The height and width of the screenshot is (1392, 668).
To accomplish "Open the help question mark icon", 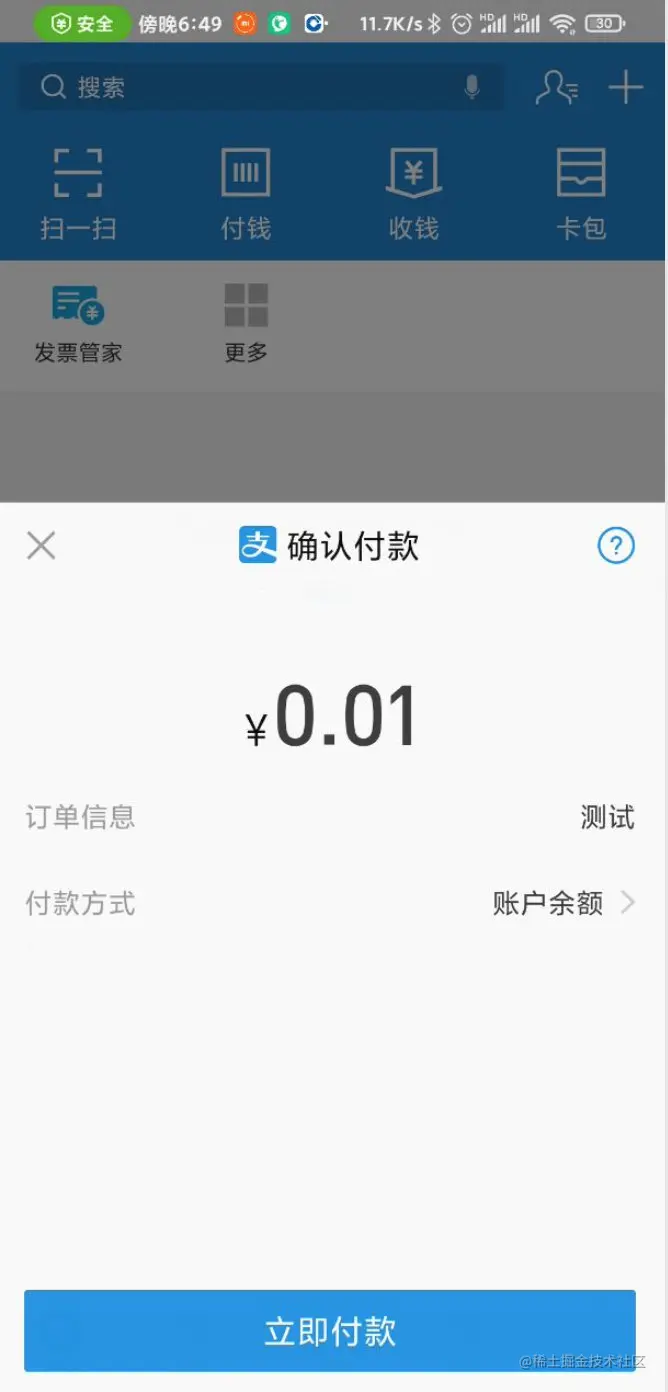I will (x=616, y=546).
